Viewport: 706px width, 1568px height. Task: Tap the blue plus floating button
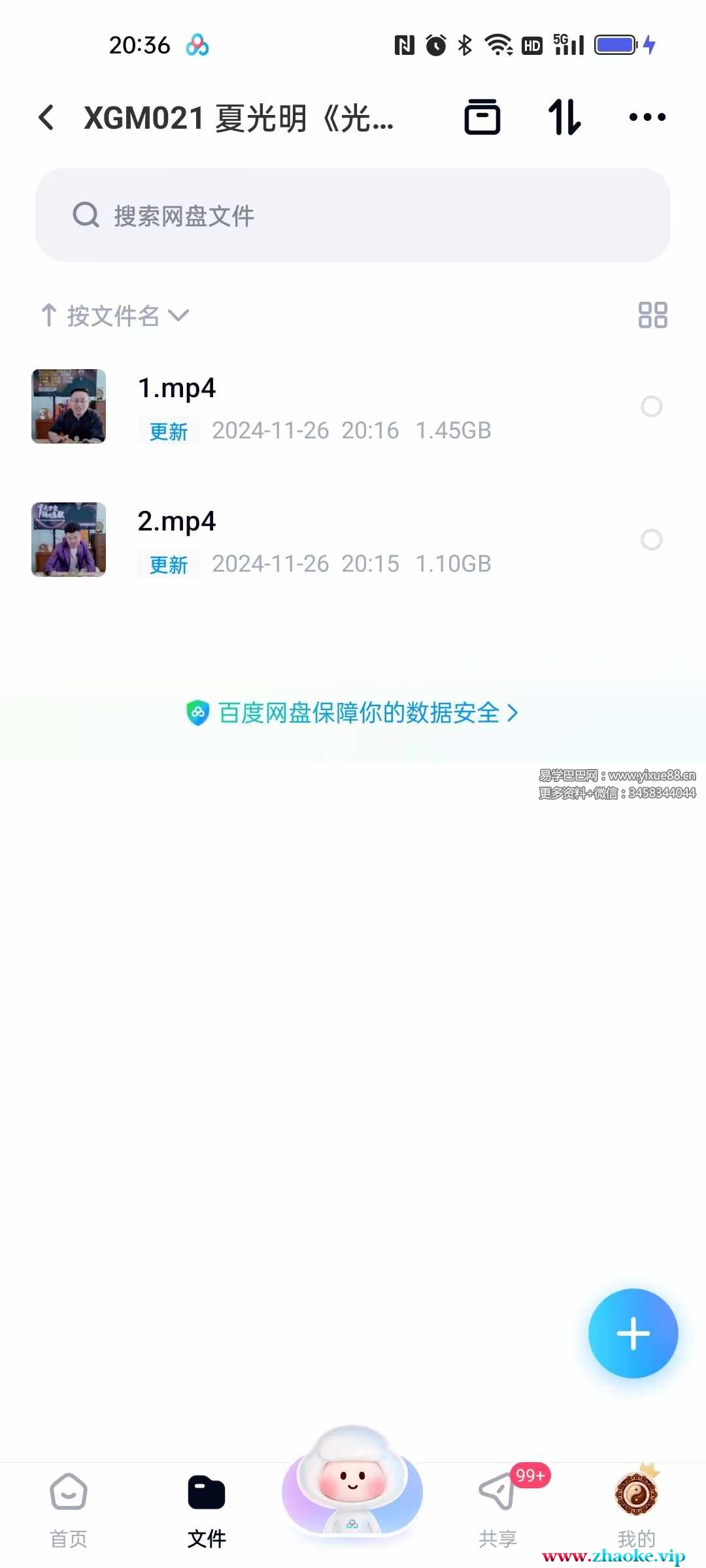[633, 1333]
